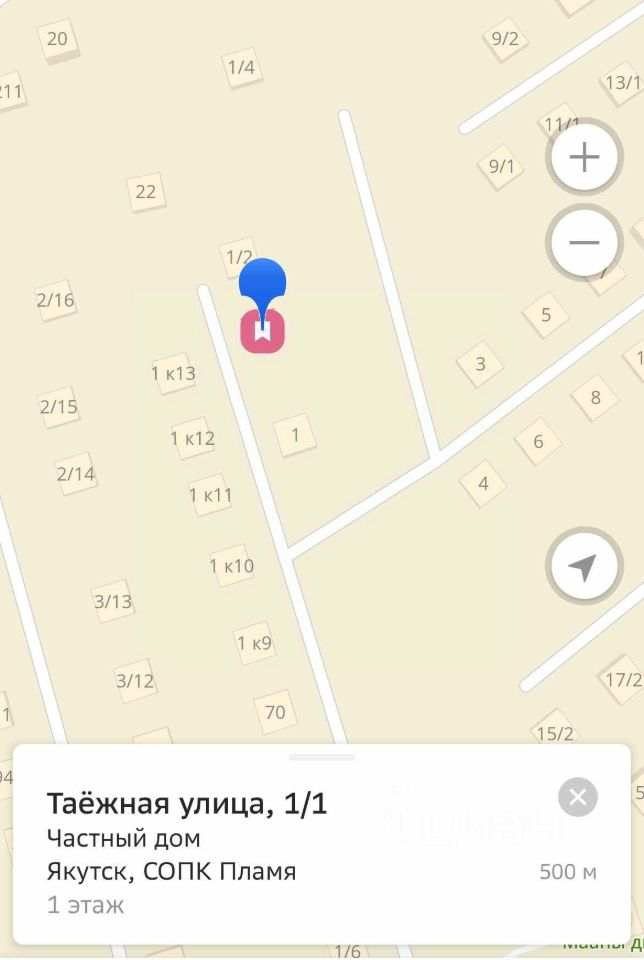Center the map on my location
The height and width of the screenshot is (960, 644).
click(x=582, y=567)
